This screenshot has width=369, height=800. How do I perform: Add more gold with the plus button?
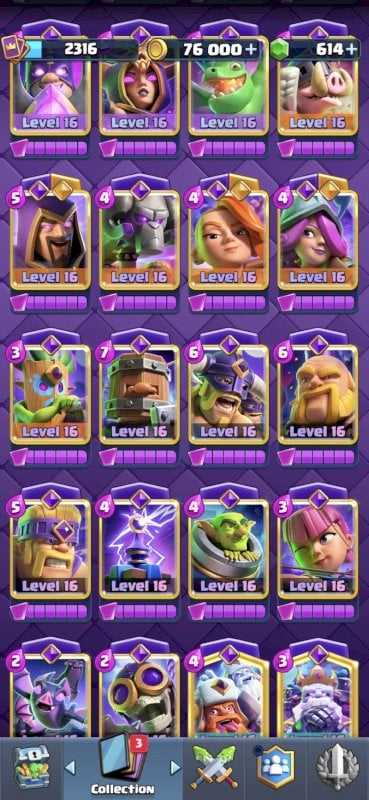[250, 49]
